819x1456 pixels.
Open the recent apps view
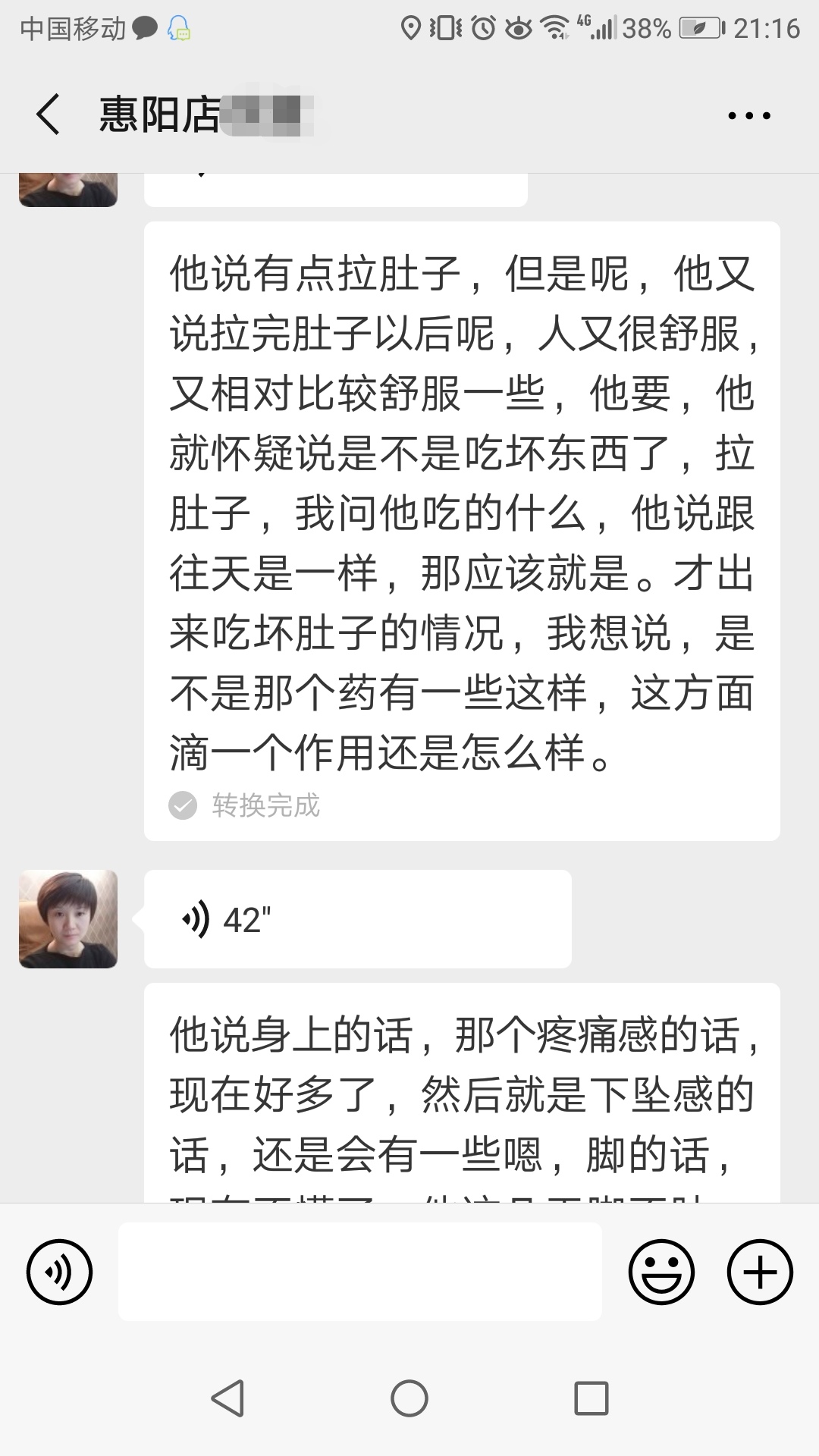point(591,1398)
